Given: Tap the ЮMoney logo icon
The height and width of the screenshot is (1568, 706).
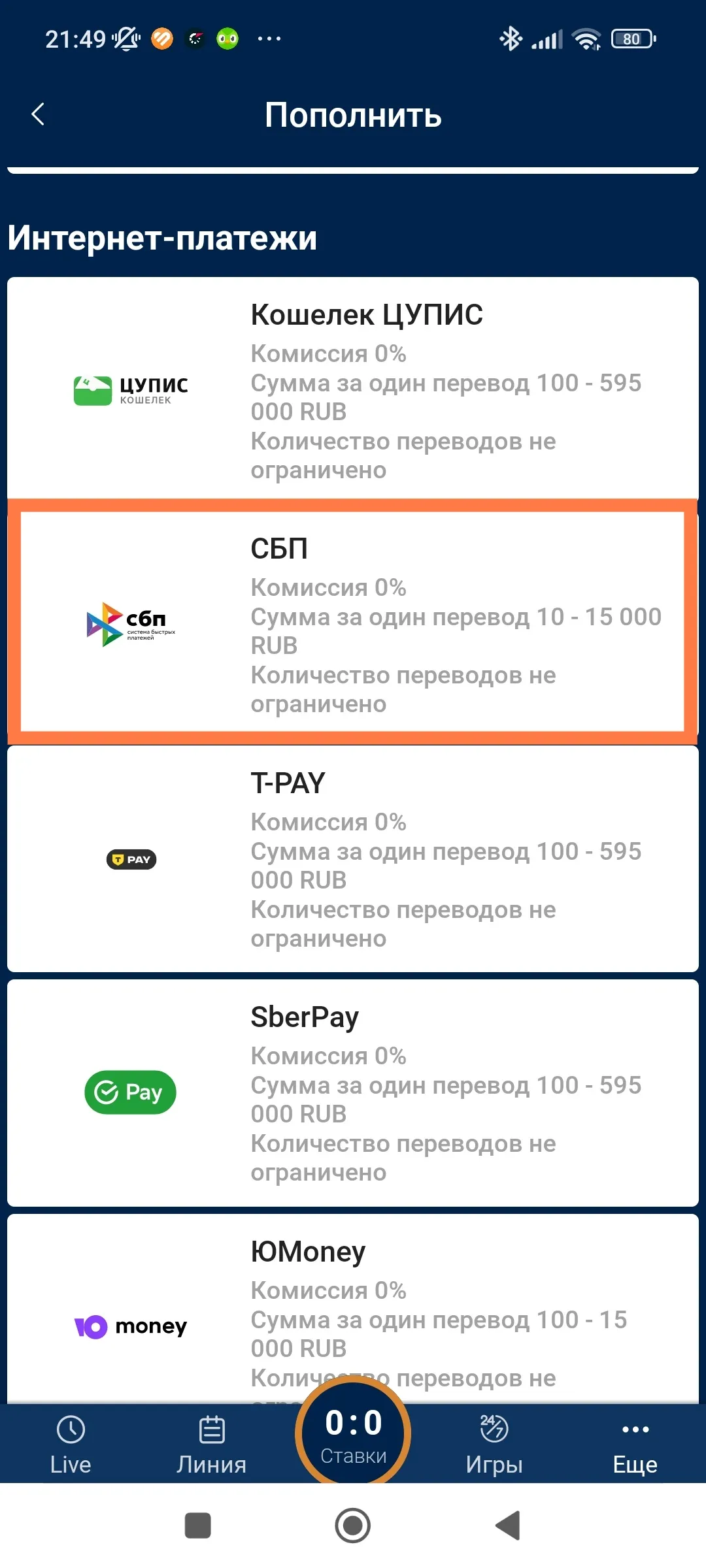Looking at the screenshot, I should click(x=130, y=1326).
